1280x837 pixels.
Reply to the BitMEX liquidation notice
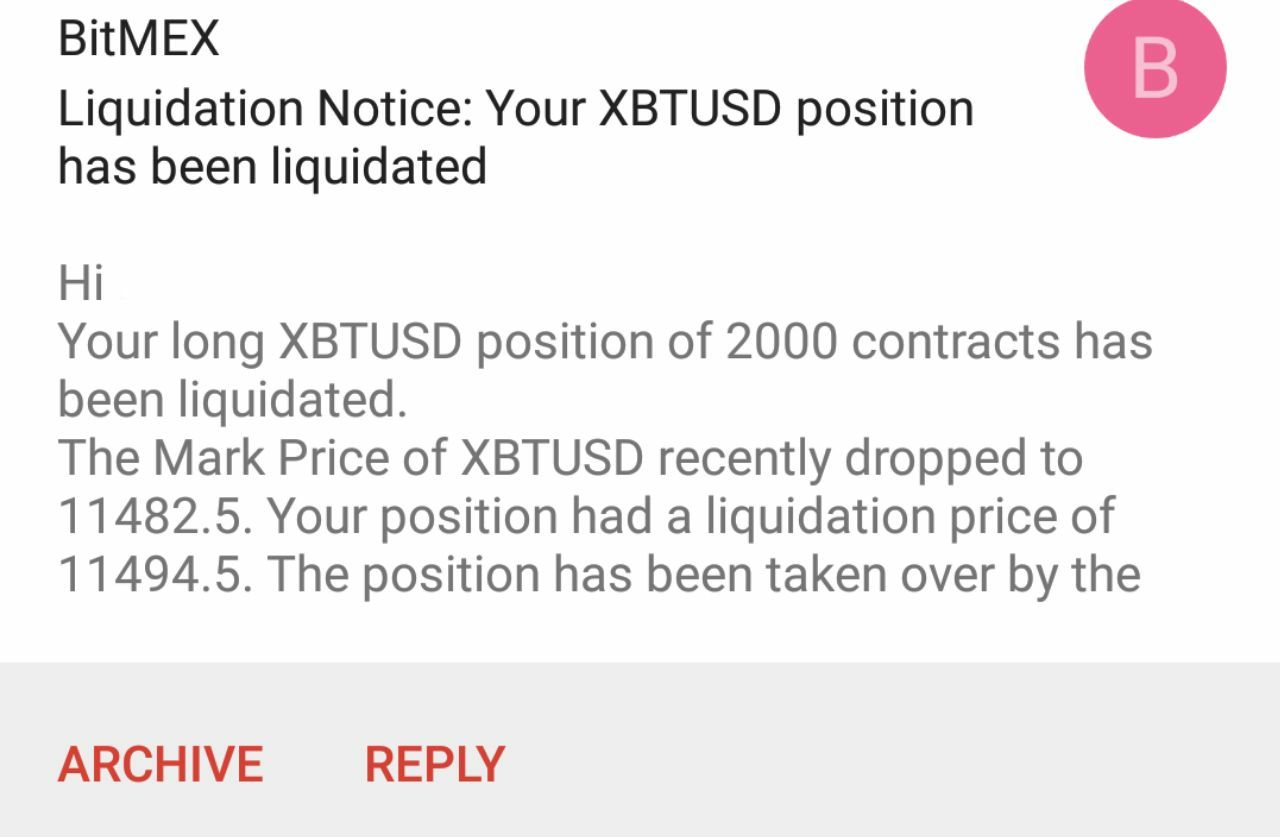pos(434,765)
